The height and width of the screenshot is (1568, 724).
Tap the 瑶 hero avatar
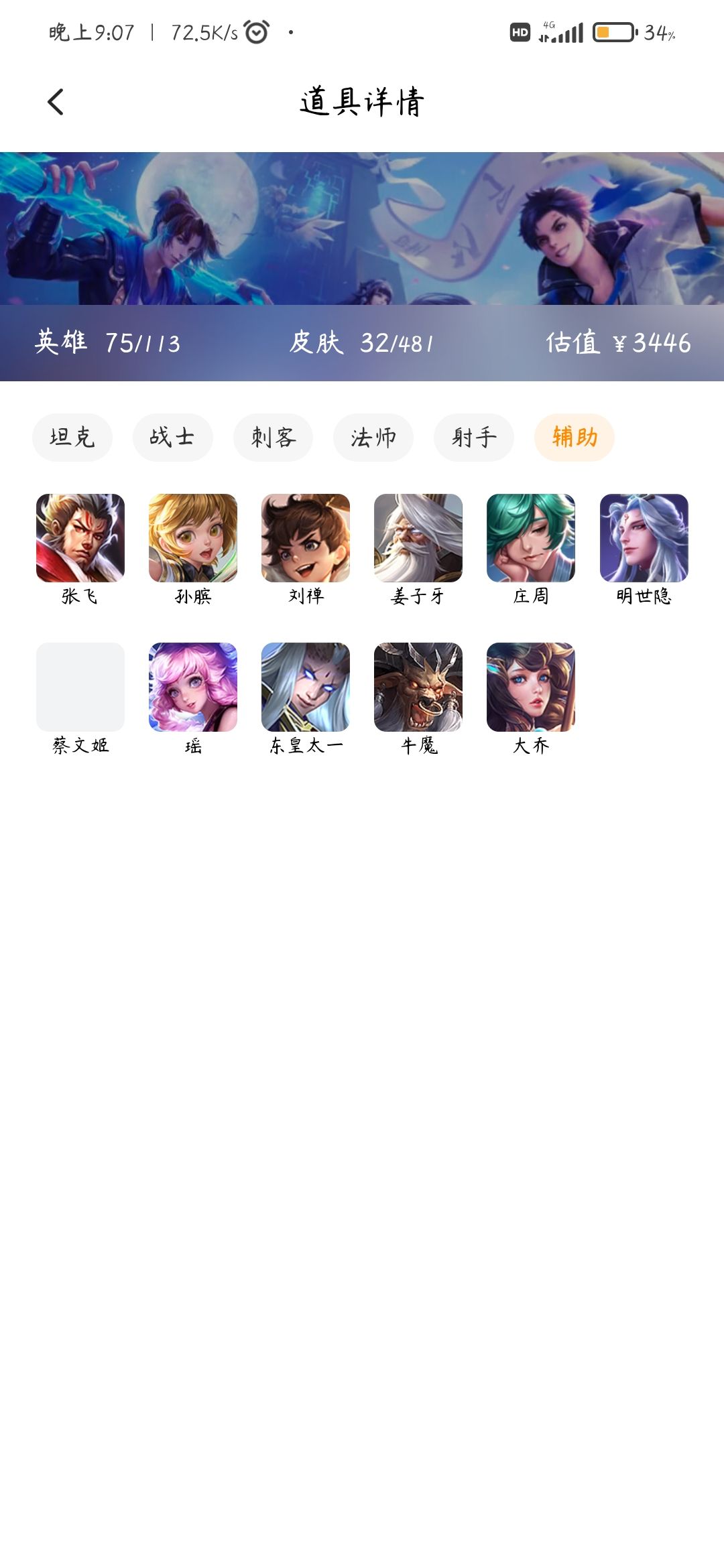[193, 687]
